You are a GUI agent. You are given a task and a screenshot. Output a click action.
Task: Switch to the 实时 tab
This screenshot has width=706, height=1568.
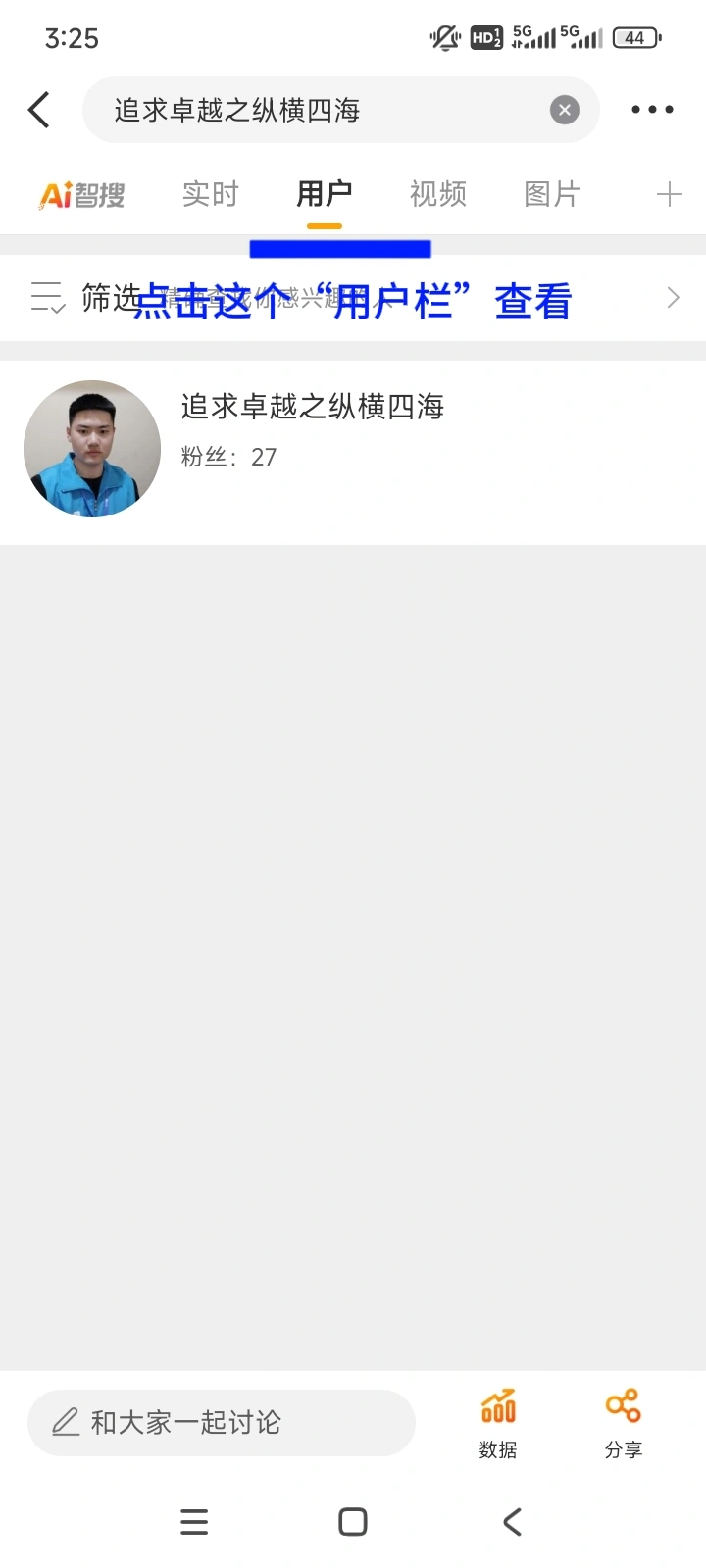pyautogui.click(x=210, y=195)
